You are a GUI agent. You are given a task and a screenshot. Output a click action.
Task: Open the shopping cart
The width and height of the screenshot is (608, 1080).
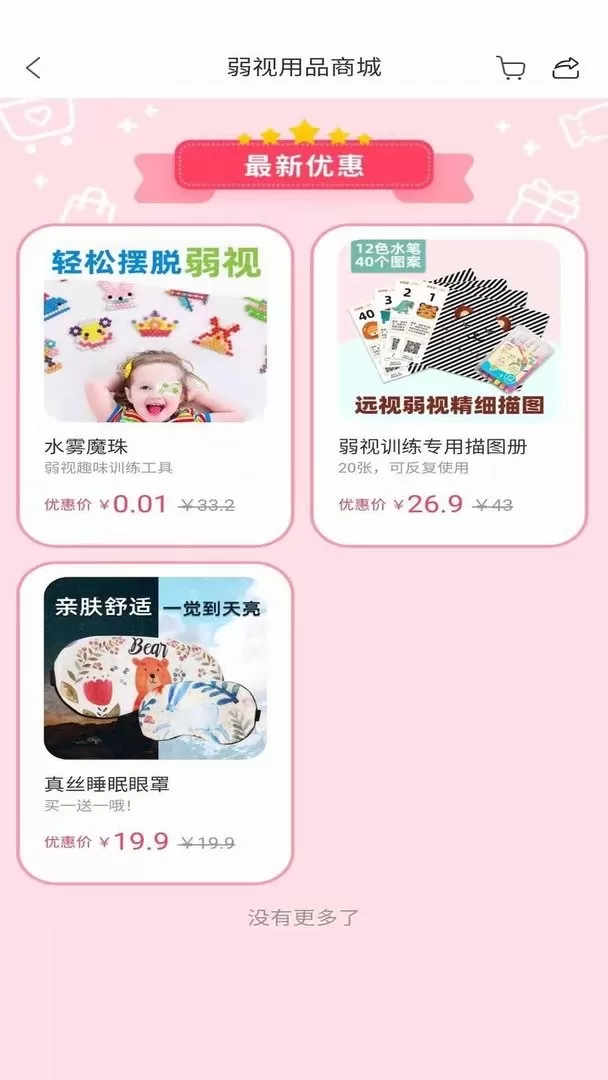pos(511,68)
